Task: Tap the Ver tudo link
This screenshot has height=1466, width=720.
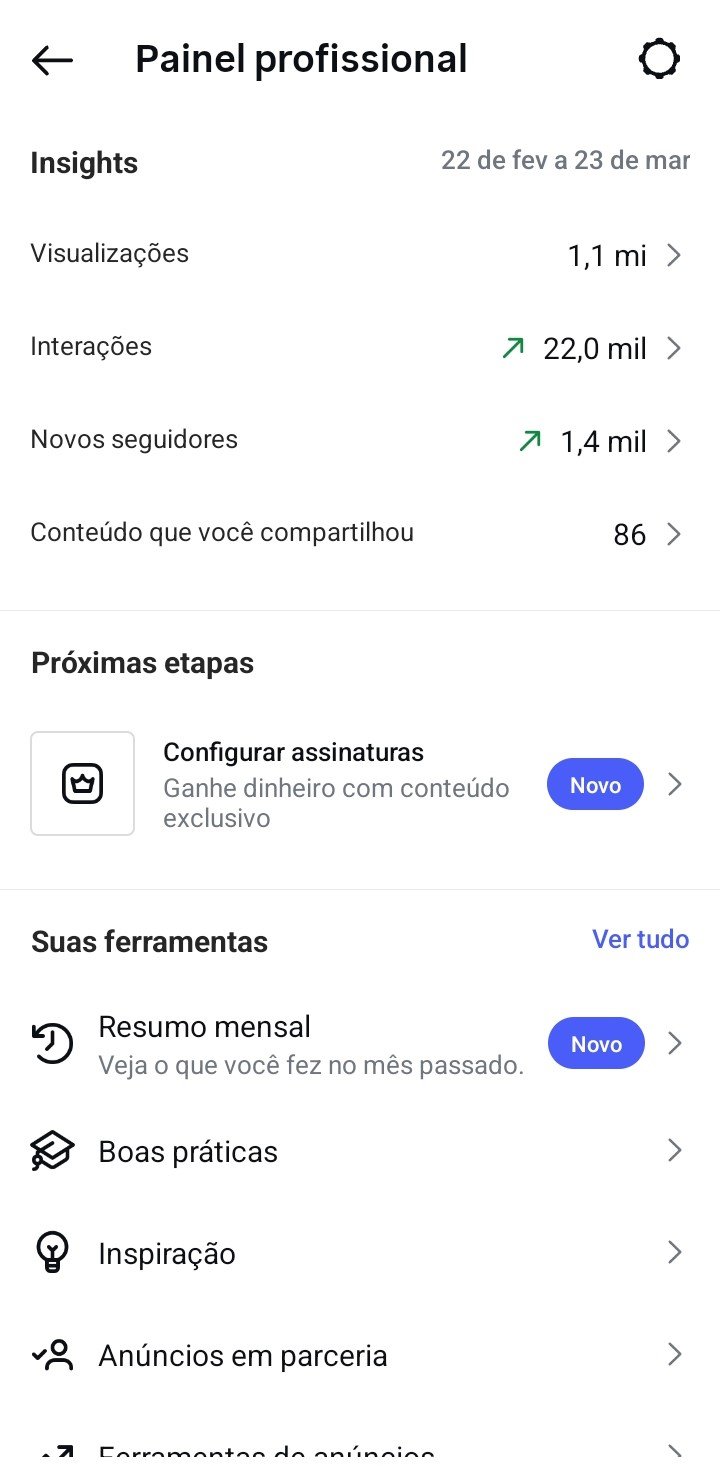Action: tap(640, 940)
